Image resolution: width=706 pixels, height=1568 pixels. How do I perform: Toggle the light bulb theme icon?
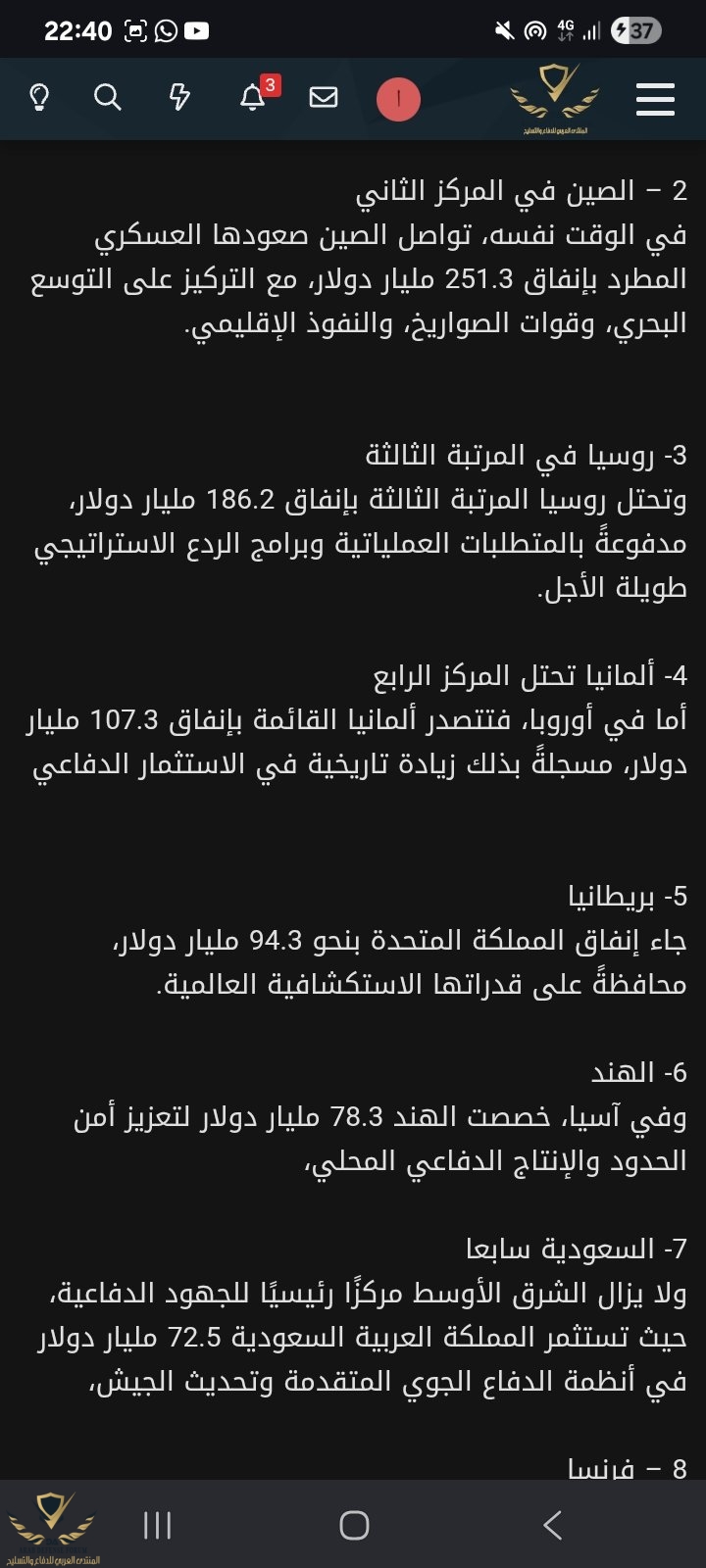click(39, 97)
